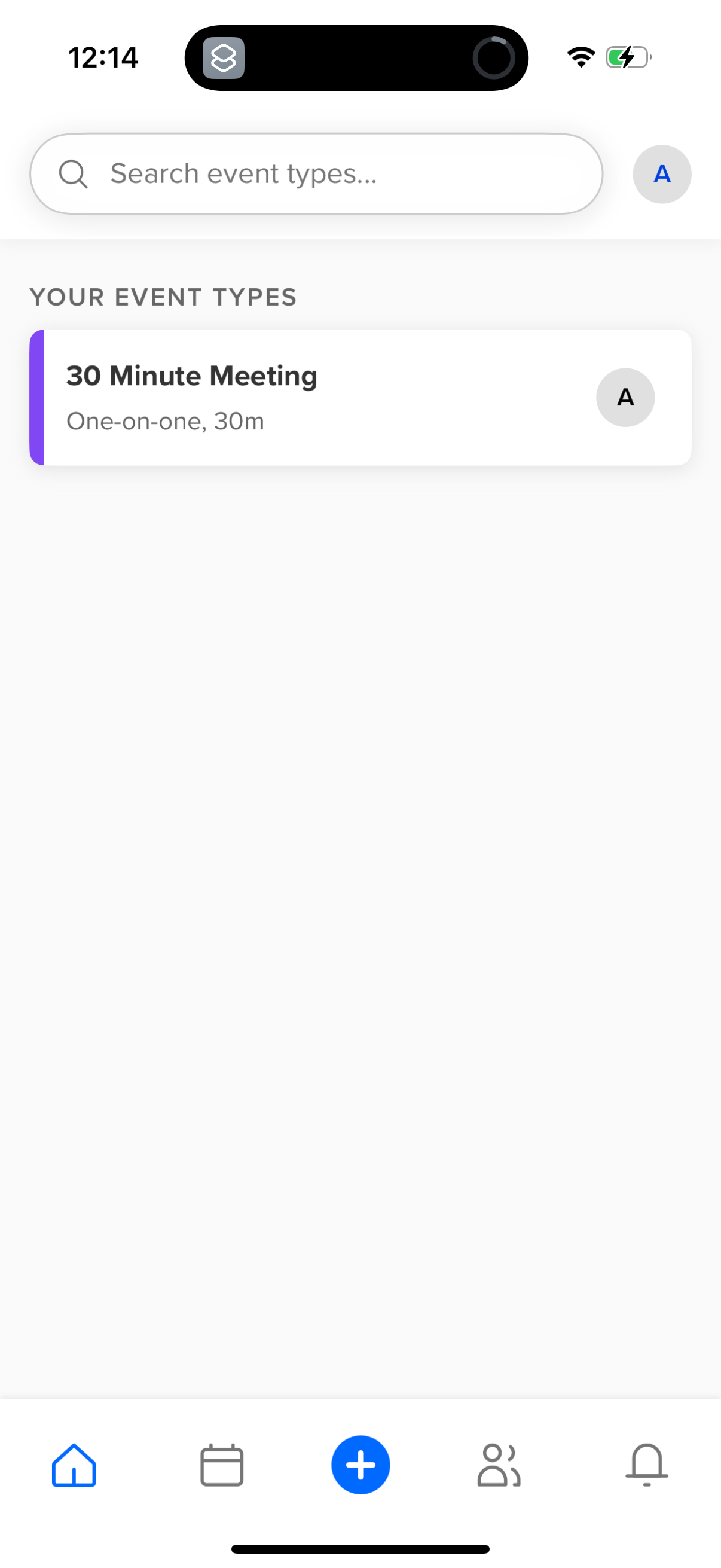
Task: Tap the home screen indicator bar at bottom
Action: [360, 1549]
